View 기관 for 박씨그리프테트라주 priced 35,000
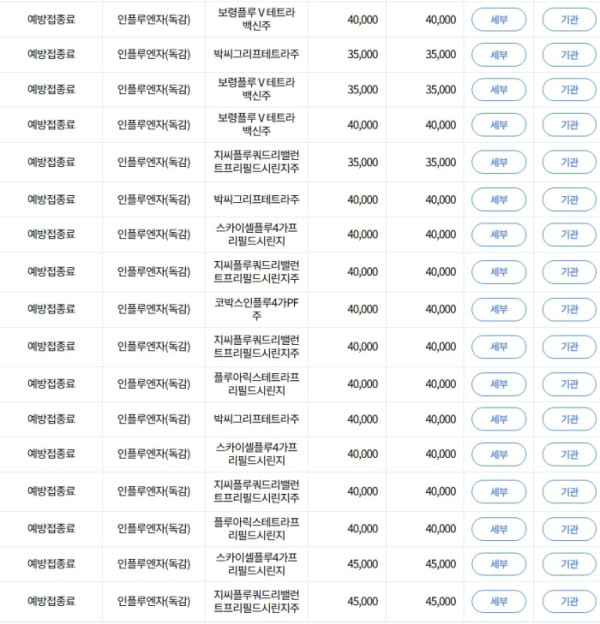The width and height of the screenshot is (600, 624). [568, 54]
